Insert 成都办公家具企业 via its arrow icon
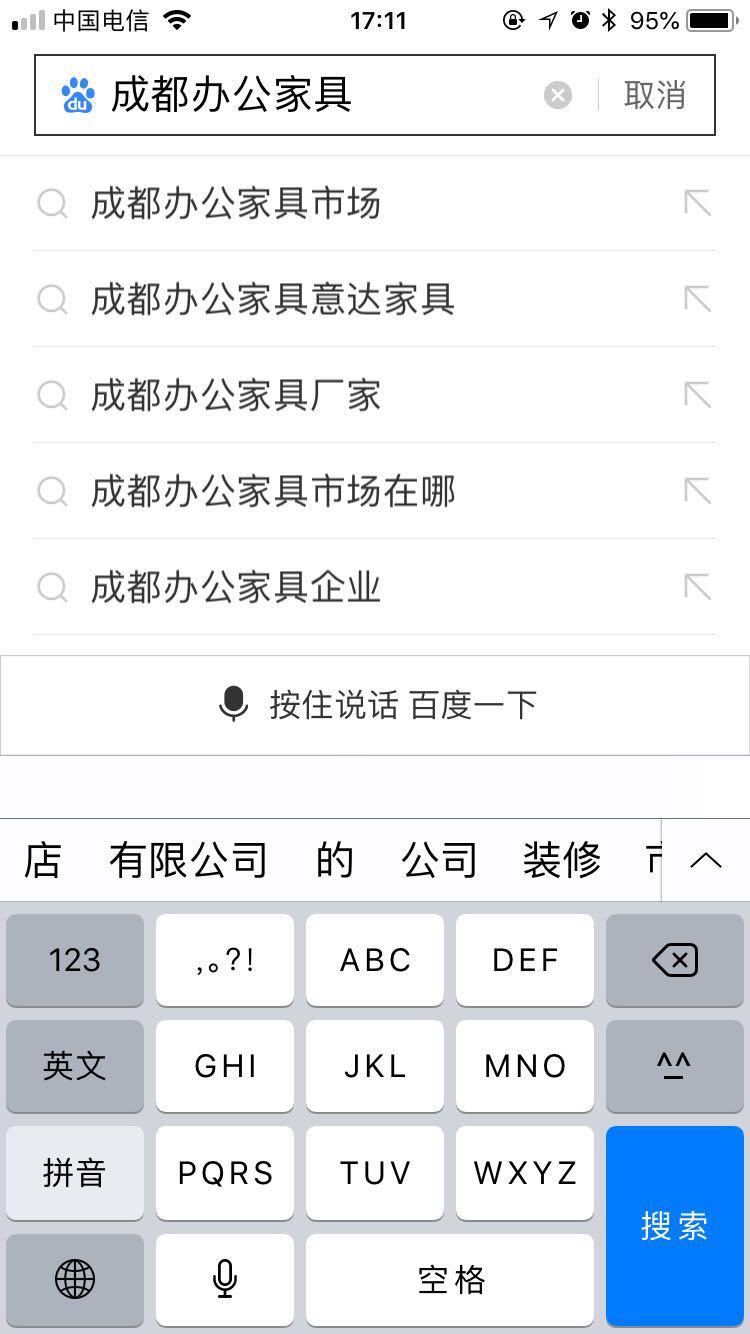Screen dimensions: 750x1334 click(x=697, y=587)
